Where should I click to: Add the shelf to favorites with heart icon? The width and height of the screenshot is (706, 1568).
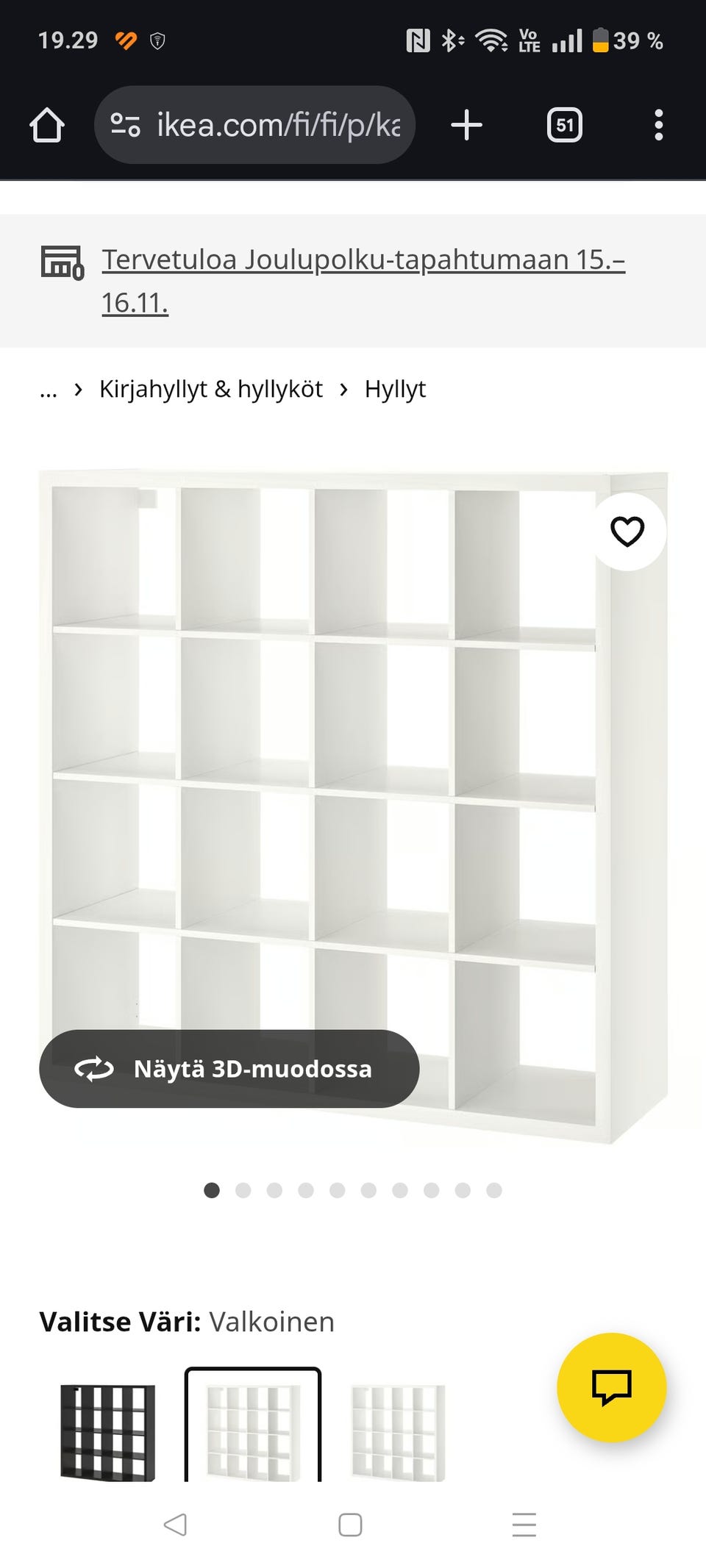[x=627, y=531]
